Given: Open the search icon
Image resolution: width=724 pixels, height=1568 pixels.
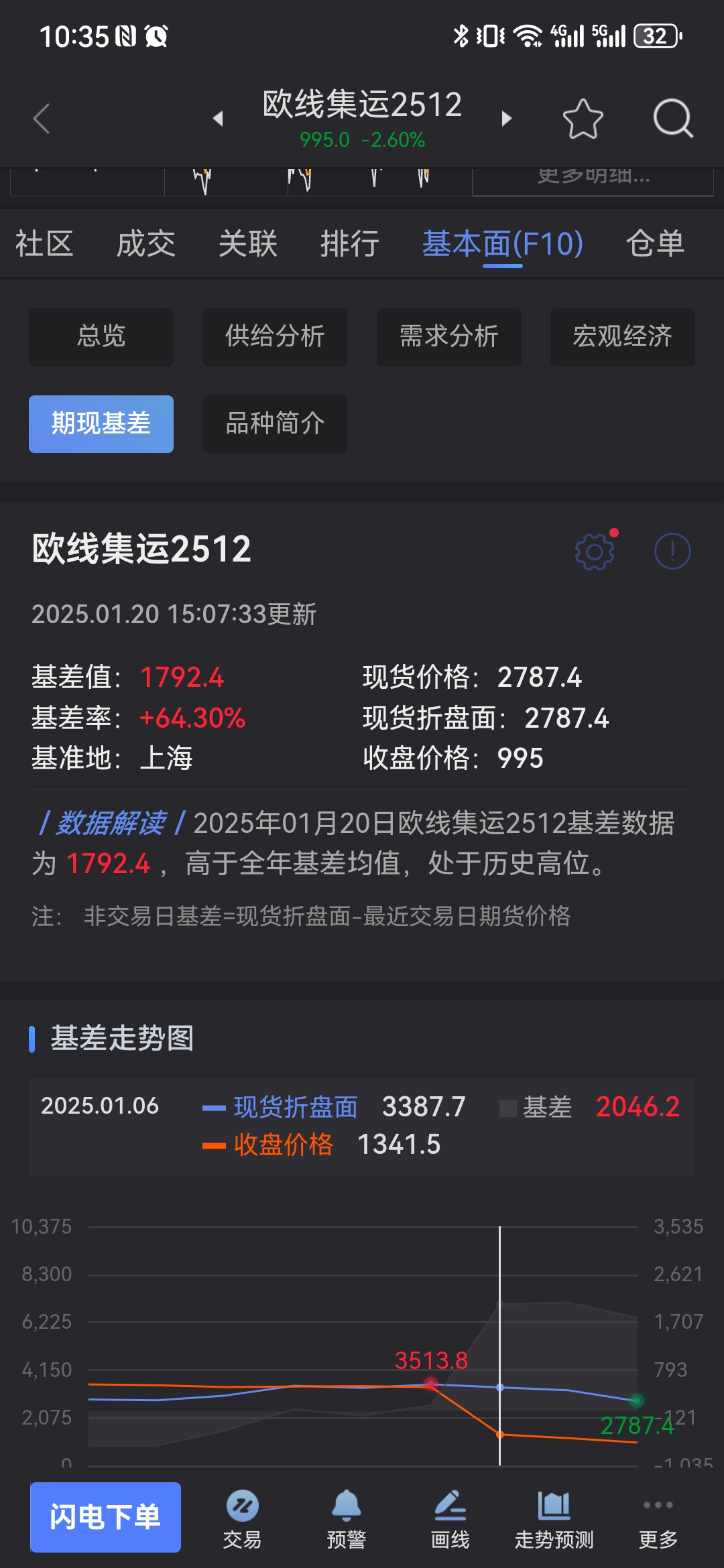Looking at the screenshot, I should (x=672, y=119).
